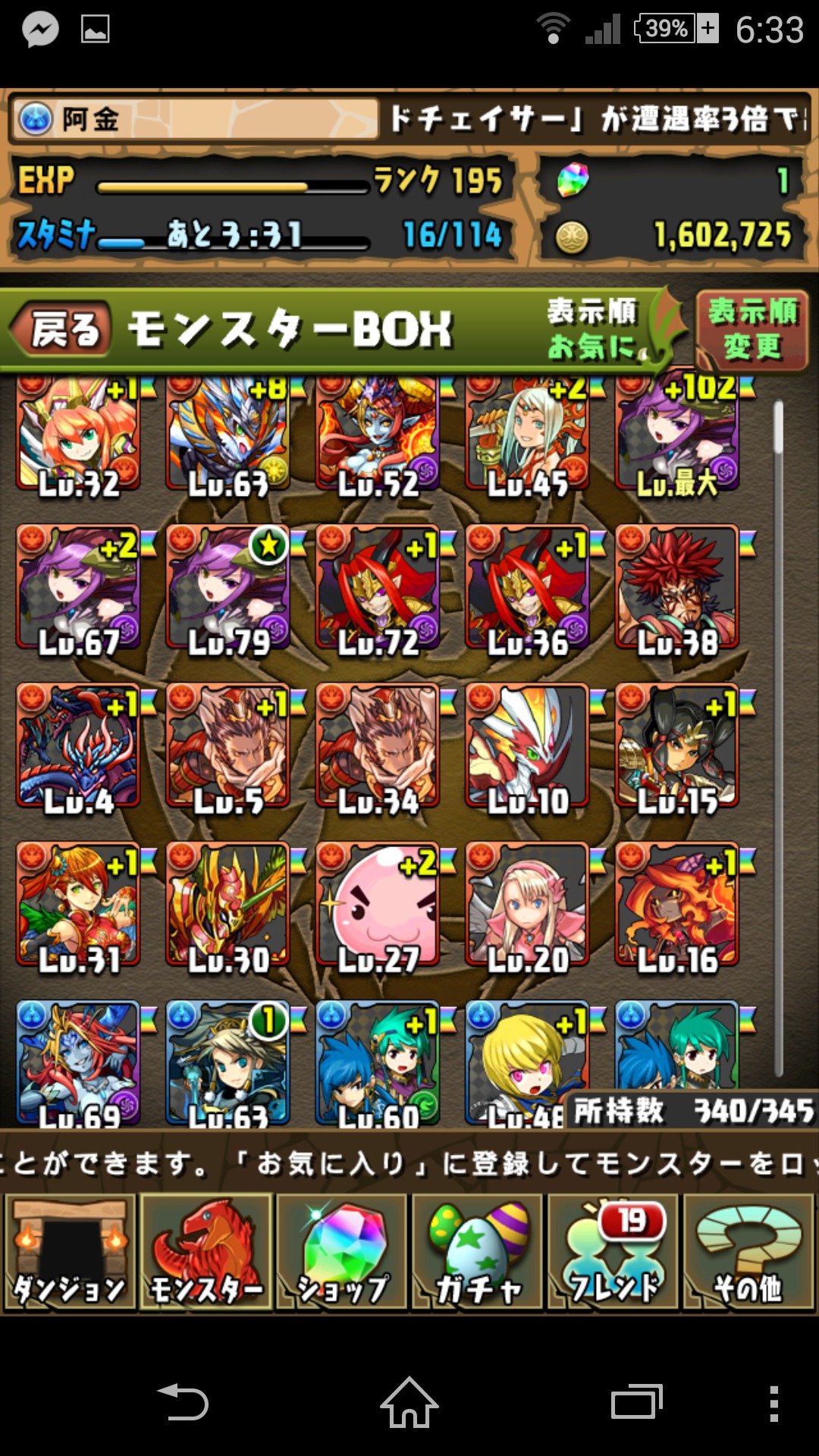Pick the Lv.10 red dragon monster
Image resolution: width=819 pixels, height=1456 pixels.
click(528, 745)
